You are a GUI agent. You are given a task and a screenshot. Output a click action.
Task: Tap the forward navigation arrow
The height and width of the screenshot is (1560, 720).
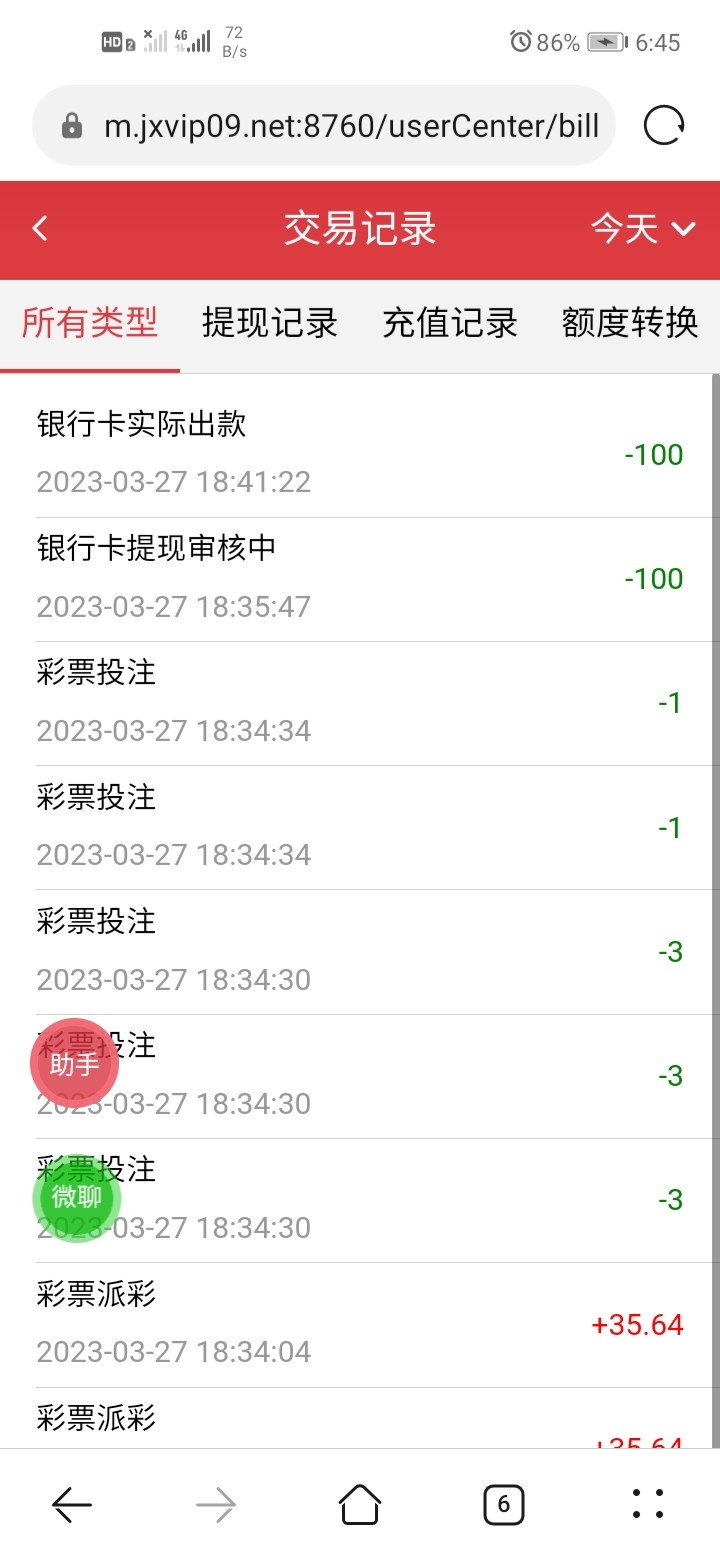point(216,1503)
